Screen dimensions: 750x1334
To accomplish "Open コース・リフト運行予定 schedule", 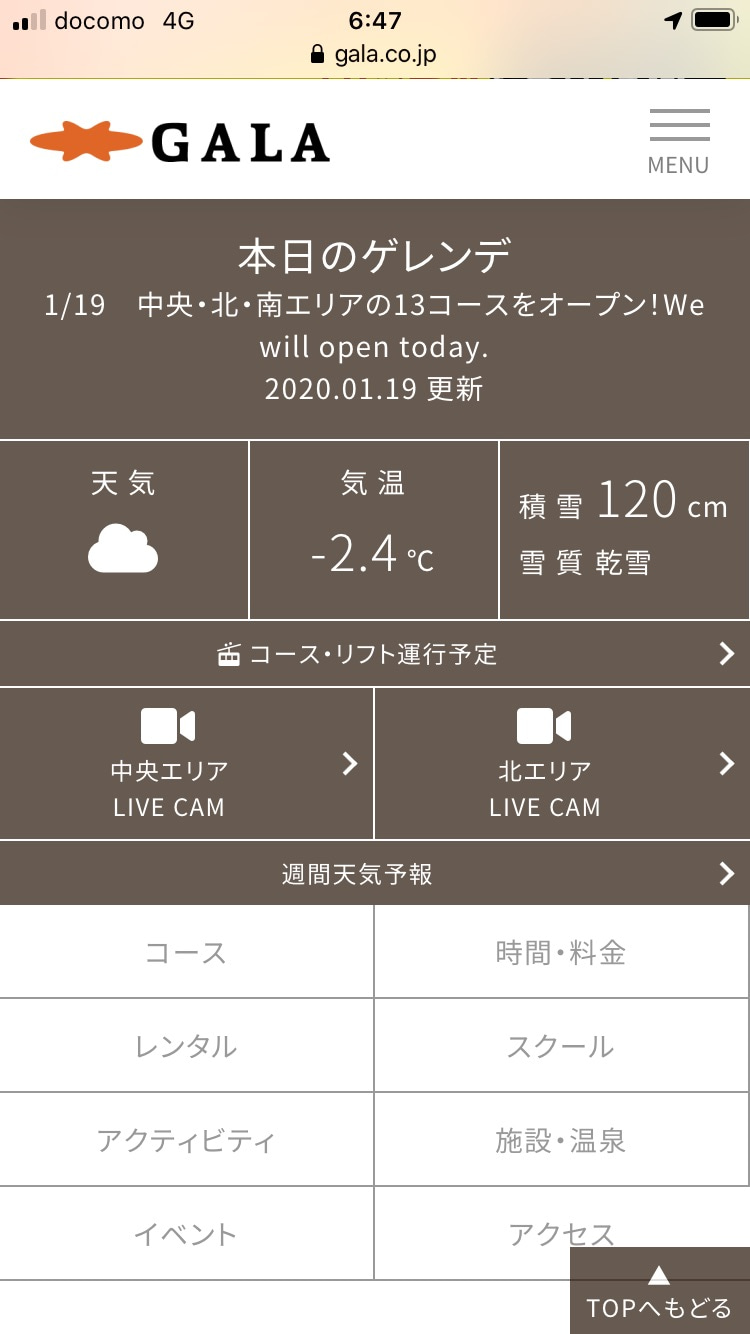I will 374,654.
